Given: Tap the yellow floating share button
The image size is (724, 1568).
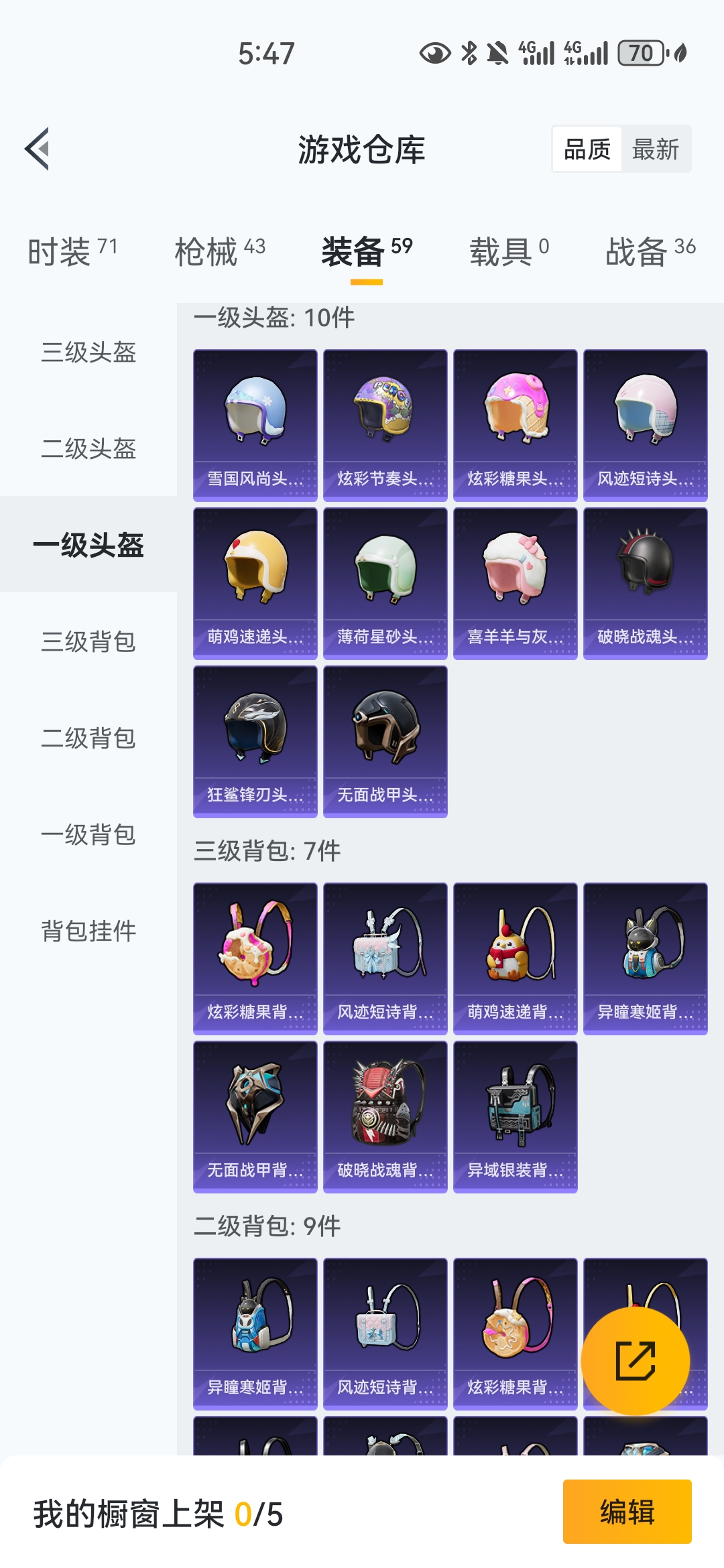Looking at the screenshot, I should pyautogui.click(x=635, y=1361).
